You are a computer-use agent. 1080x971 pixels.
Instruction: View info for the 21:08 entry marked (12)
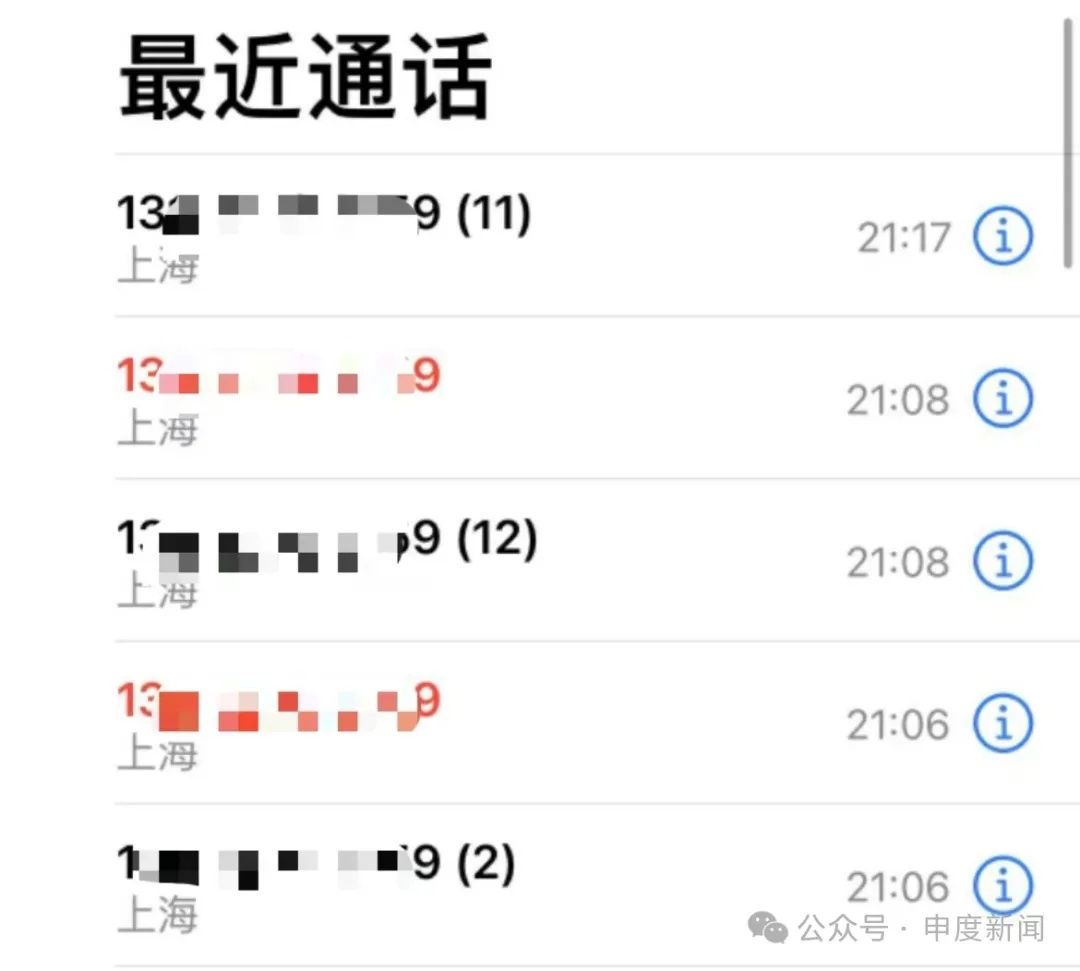click(x=1002, y=561)
